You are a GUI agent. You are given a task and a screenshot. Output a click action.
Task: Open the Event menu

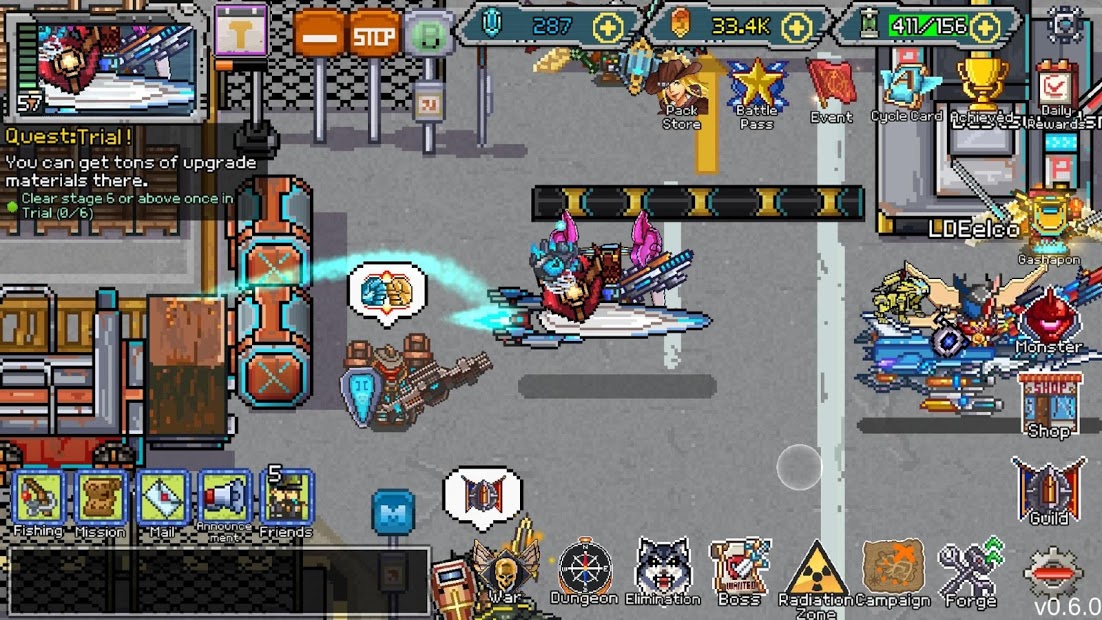pyautogui.click(x=831, y=90)
